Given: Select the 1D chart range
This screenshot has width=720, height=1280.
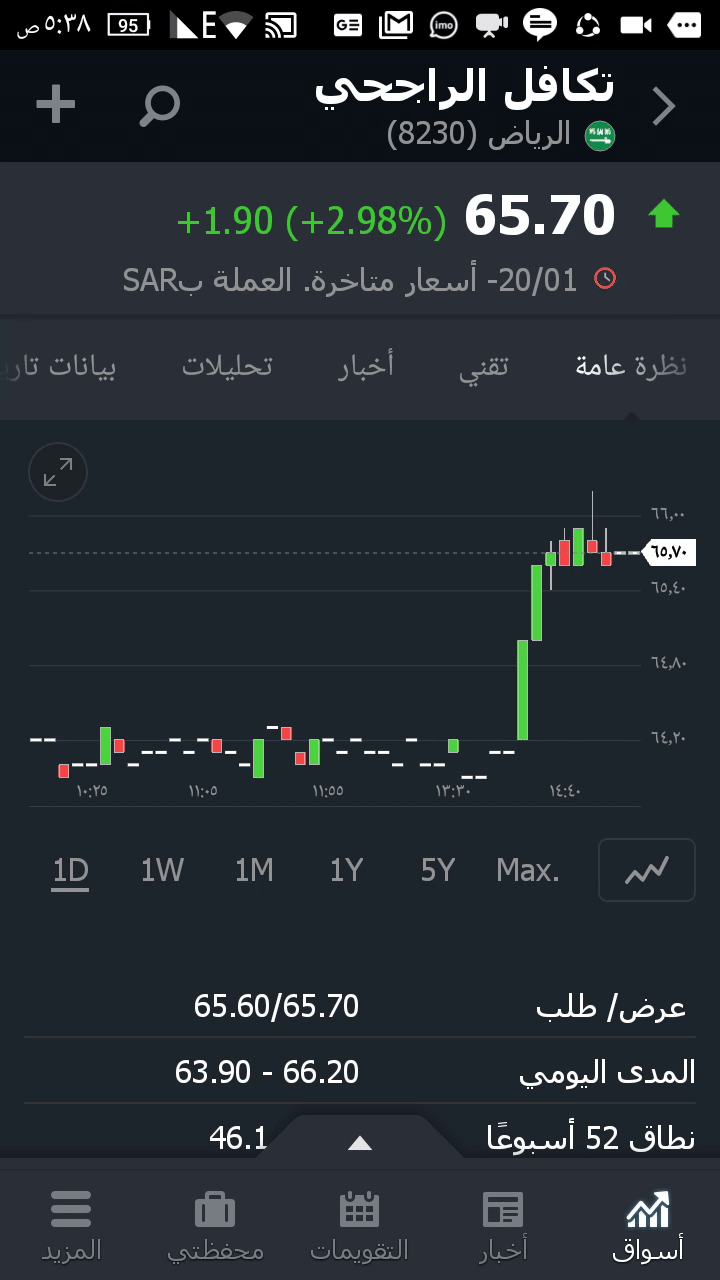Looking at the screenshot, I should click(71, 871).
